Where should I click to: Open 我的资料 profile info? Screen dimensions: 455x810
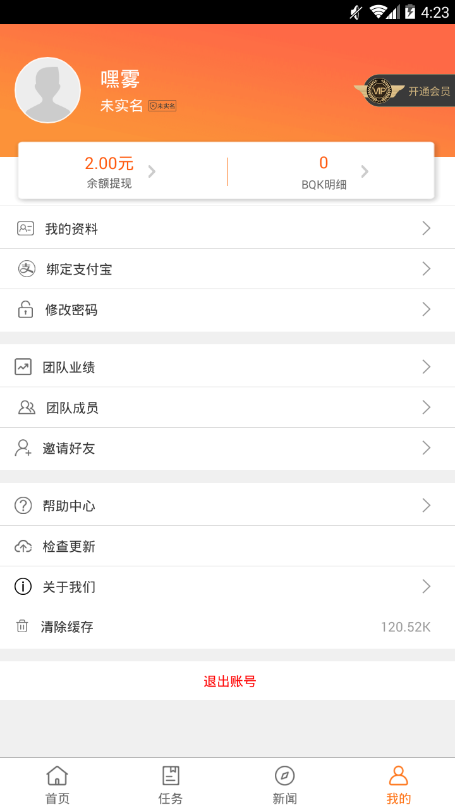pyautogui.click(x=227, y=228)
